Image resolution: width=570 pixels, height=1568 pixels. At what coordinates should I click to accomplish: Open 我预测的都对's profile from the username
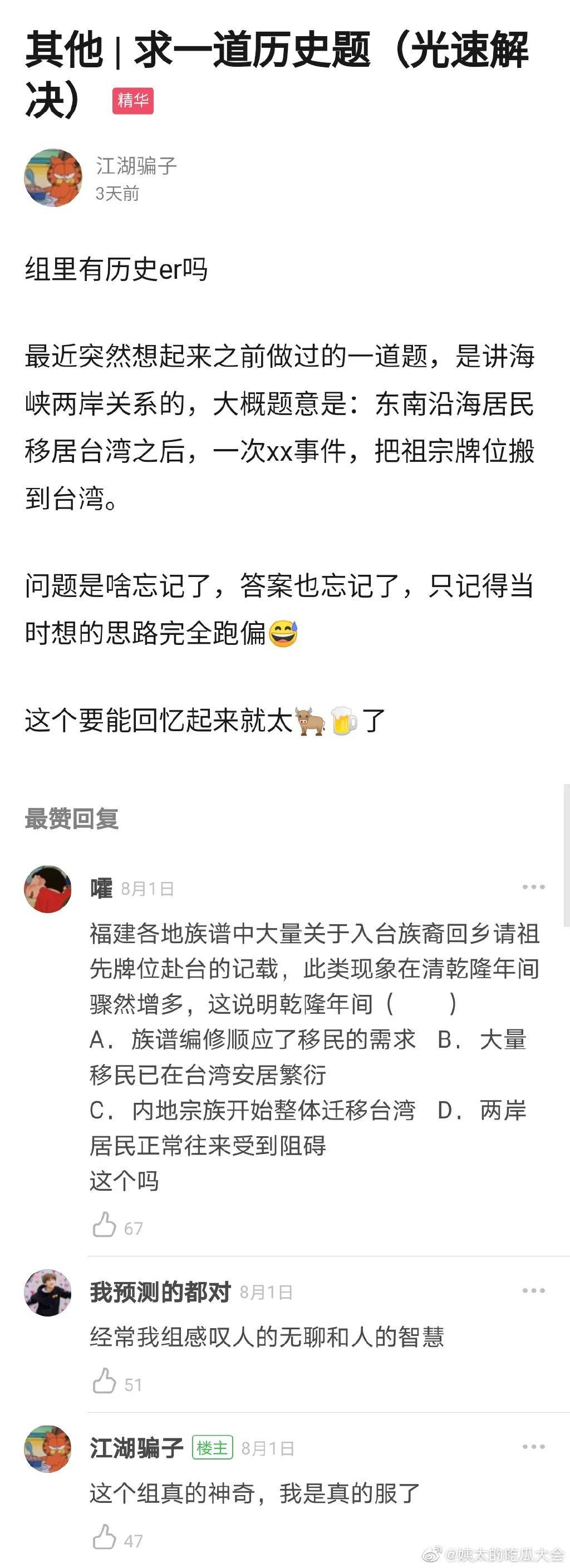pyautogui.click(x=160, y=1291)
